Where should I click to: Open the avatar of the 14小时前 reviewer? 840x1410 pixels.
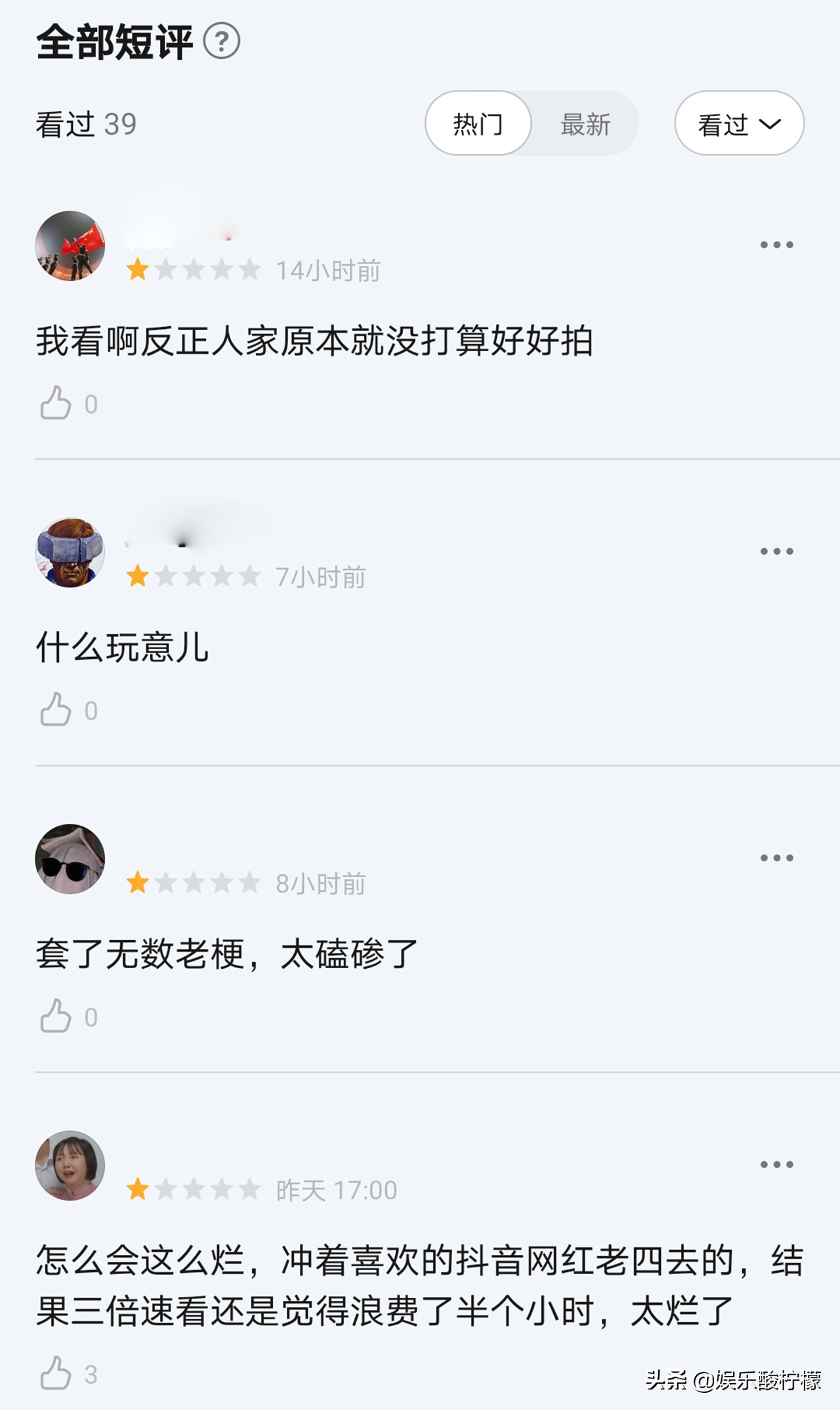[x=70, y=246]
